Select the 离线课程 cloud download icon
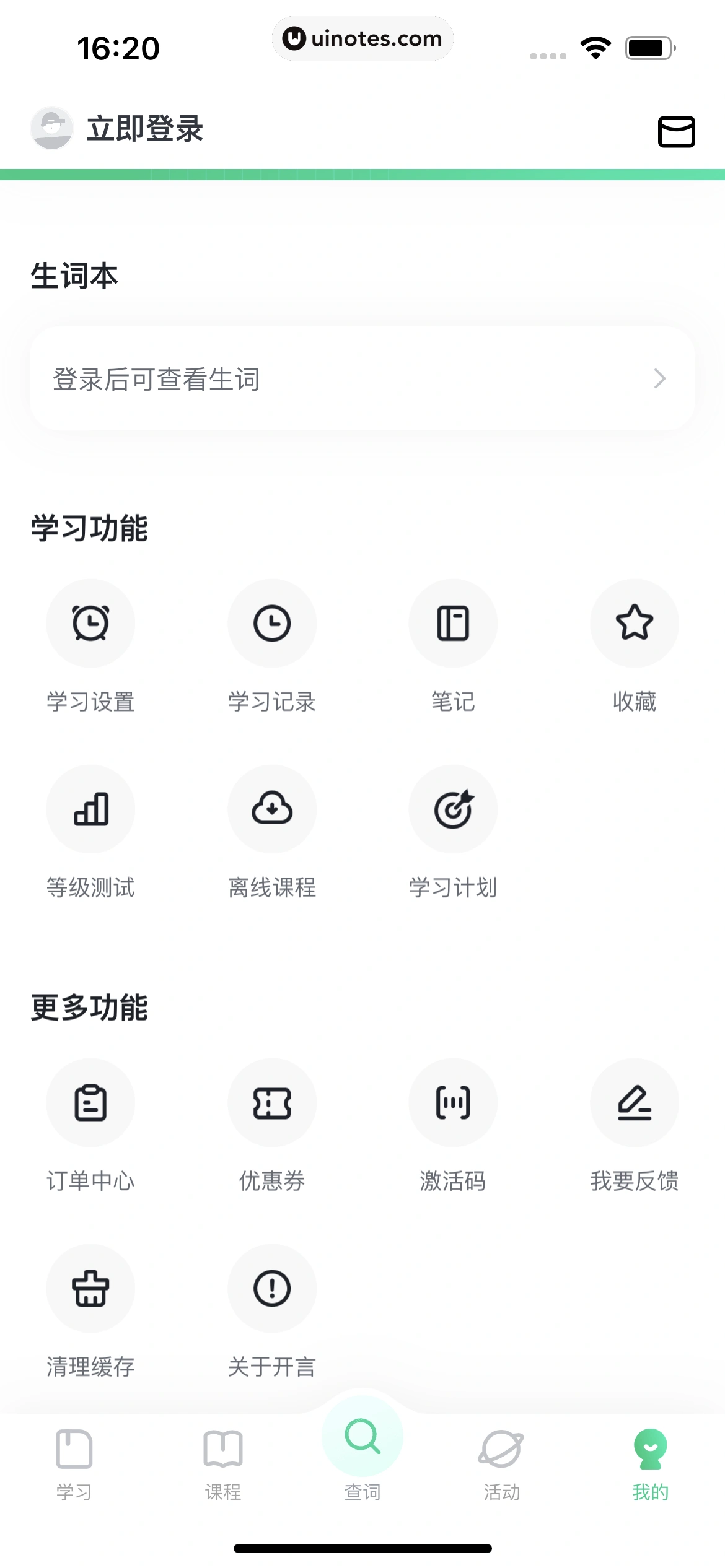This screenshot has width=725, height=1568. (272, 809)
